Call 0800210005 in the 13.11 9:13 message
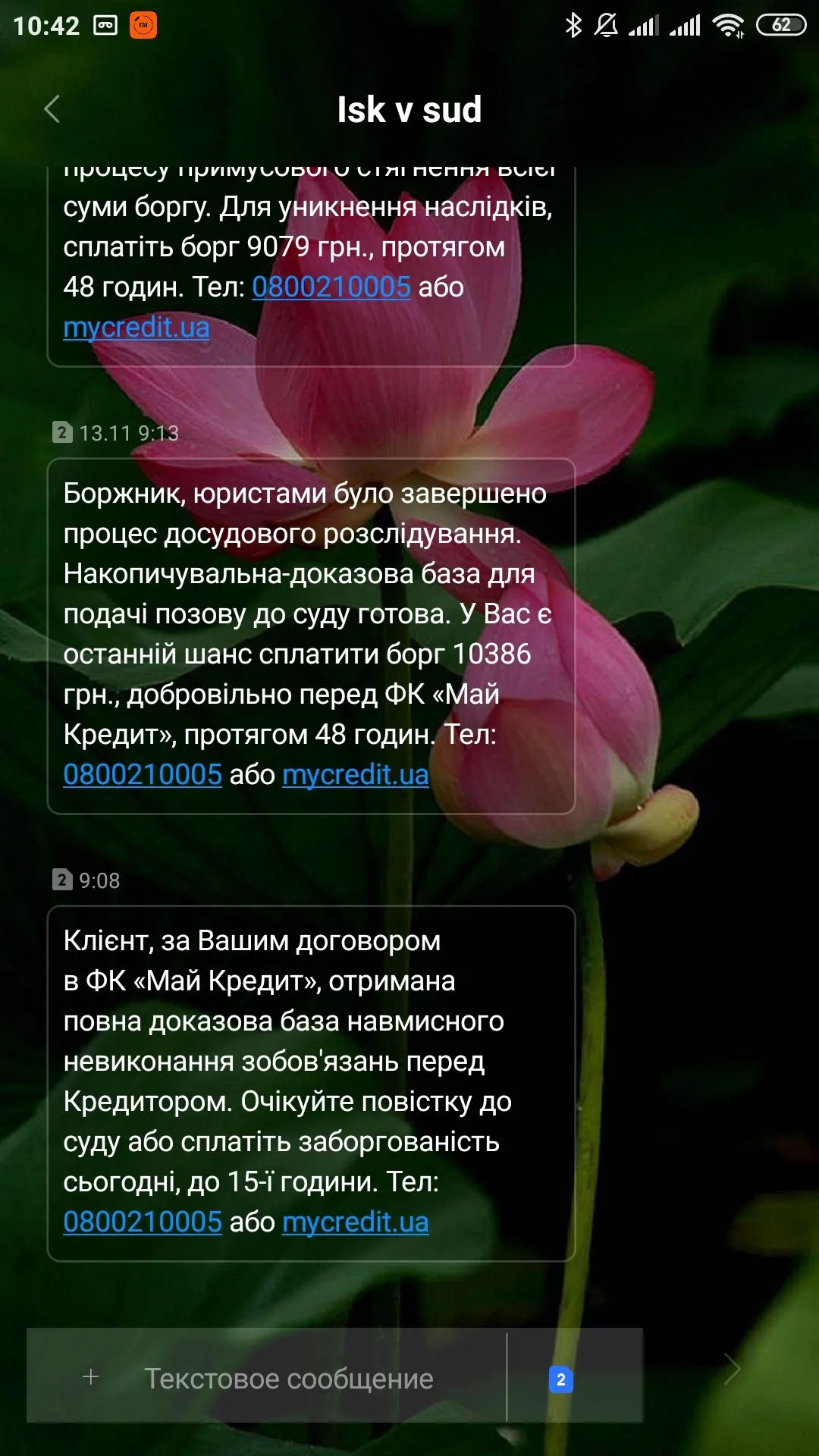This screenshot has height=1456, width=819. tap(143, 775)
